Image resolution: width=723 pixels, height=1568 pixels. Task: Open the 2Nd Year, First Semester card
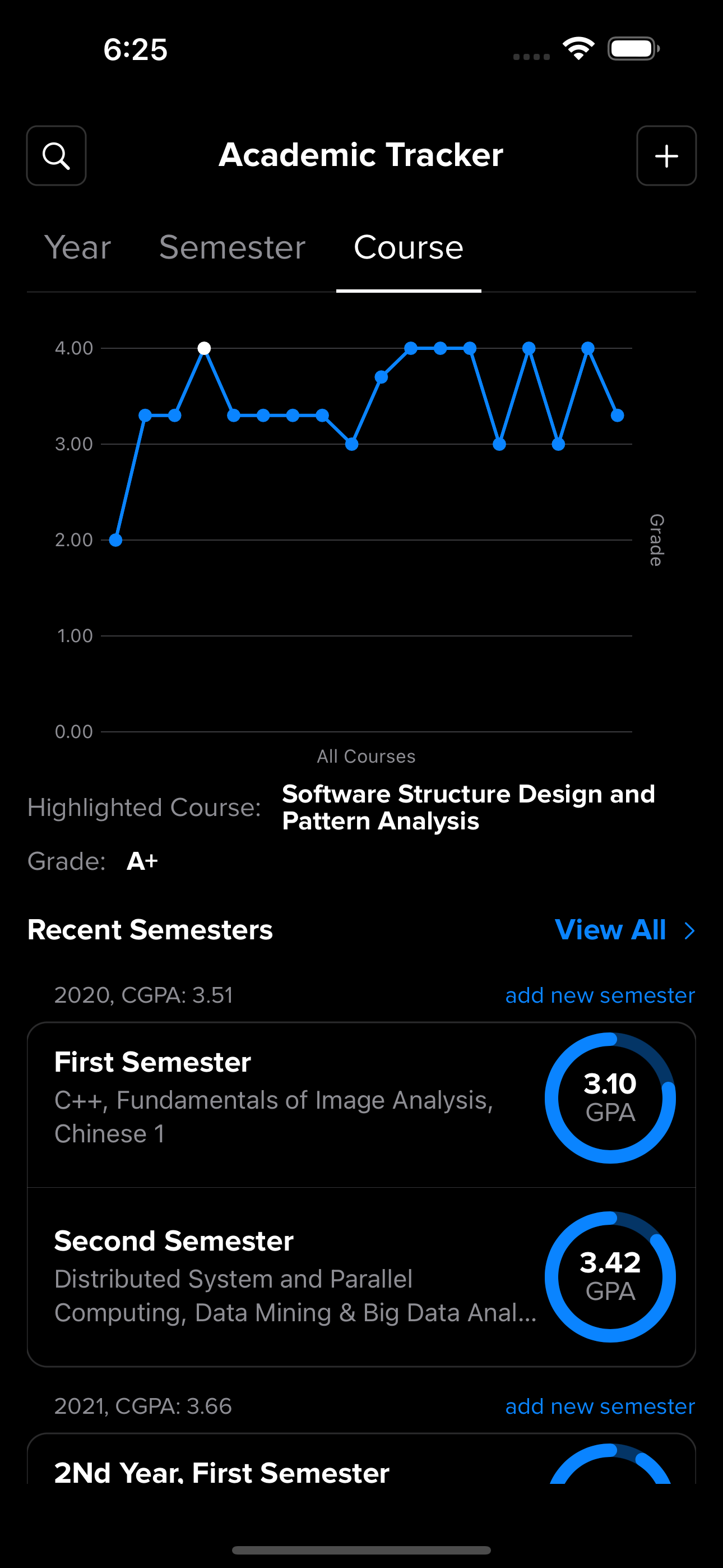[361, 1459]
